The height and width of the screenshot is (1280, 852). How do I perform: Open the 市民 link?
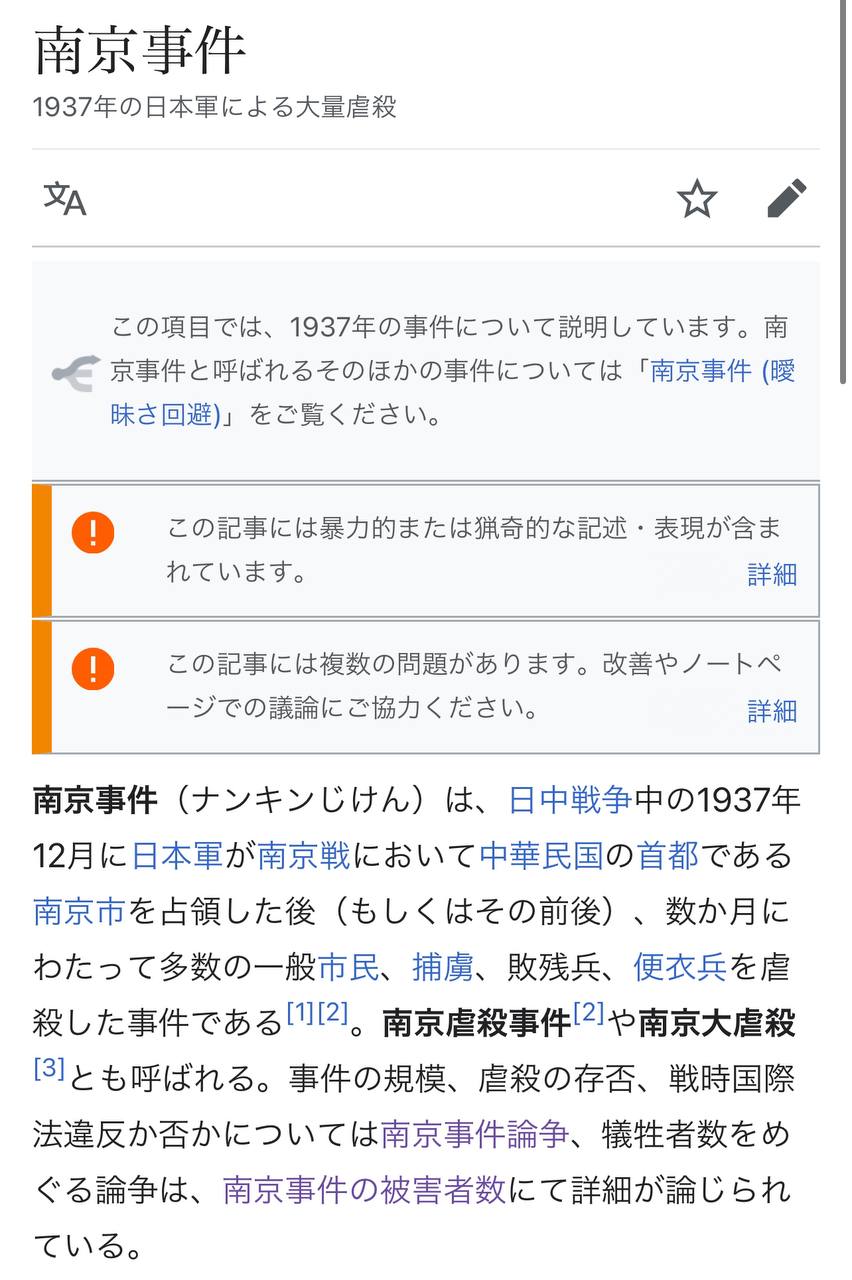(x=349, y=967)
